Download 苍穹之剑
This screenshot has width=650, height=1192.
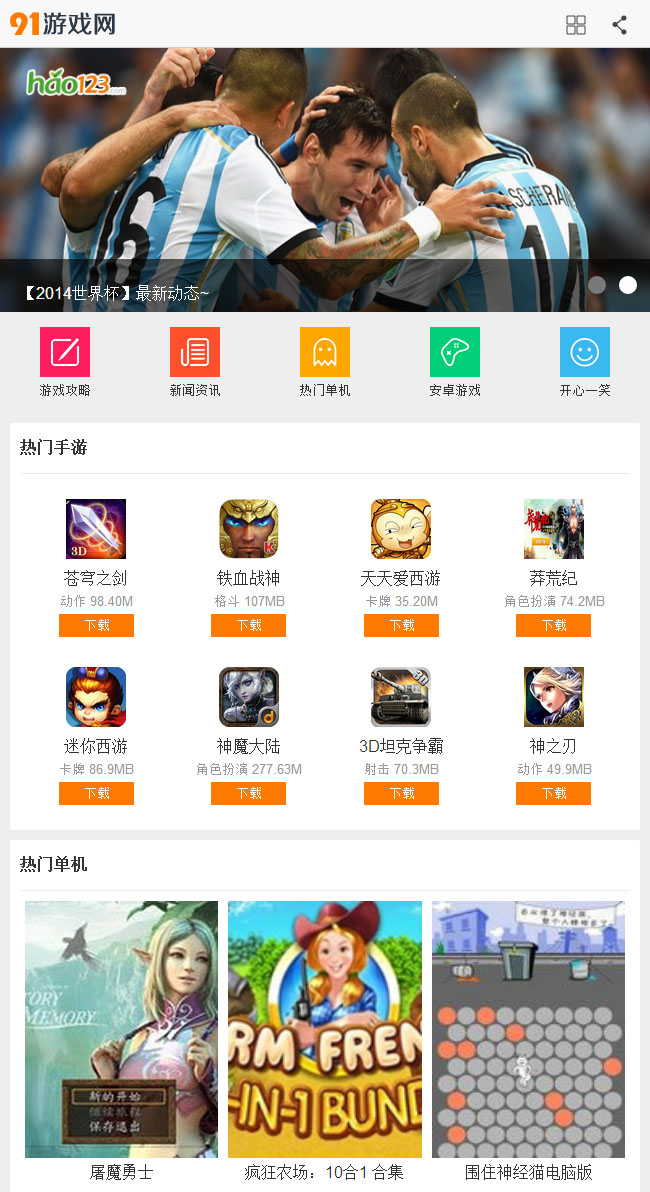pos(96,625)
